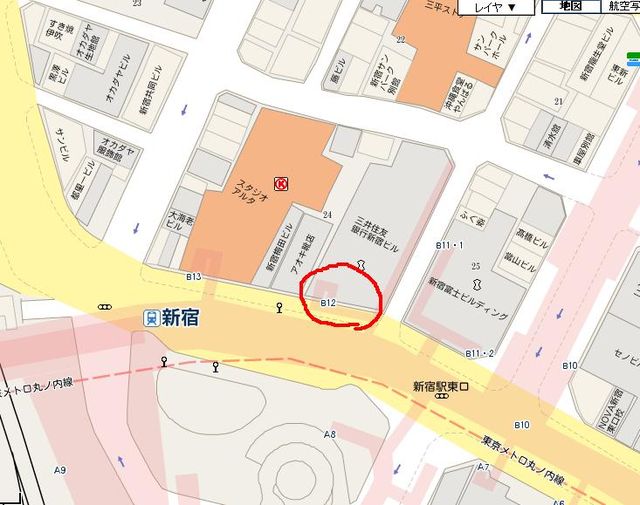Viewport: 640px width, 505px height.
Task: Switch to the 航空写真 aerial view
Action: click(x=622, y=6)
